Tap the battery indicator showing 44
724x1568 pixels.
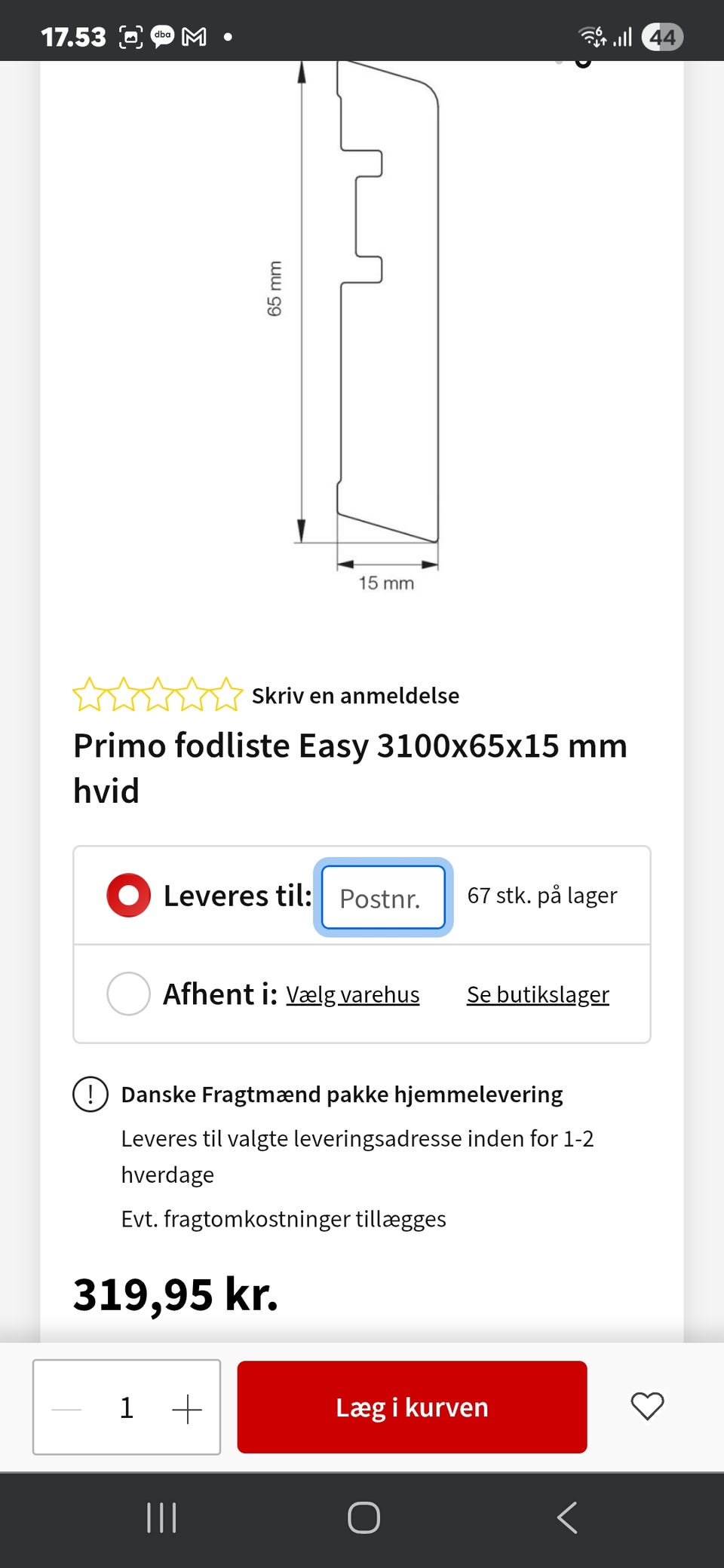tap(662, 35)
